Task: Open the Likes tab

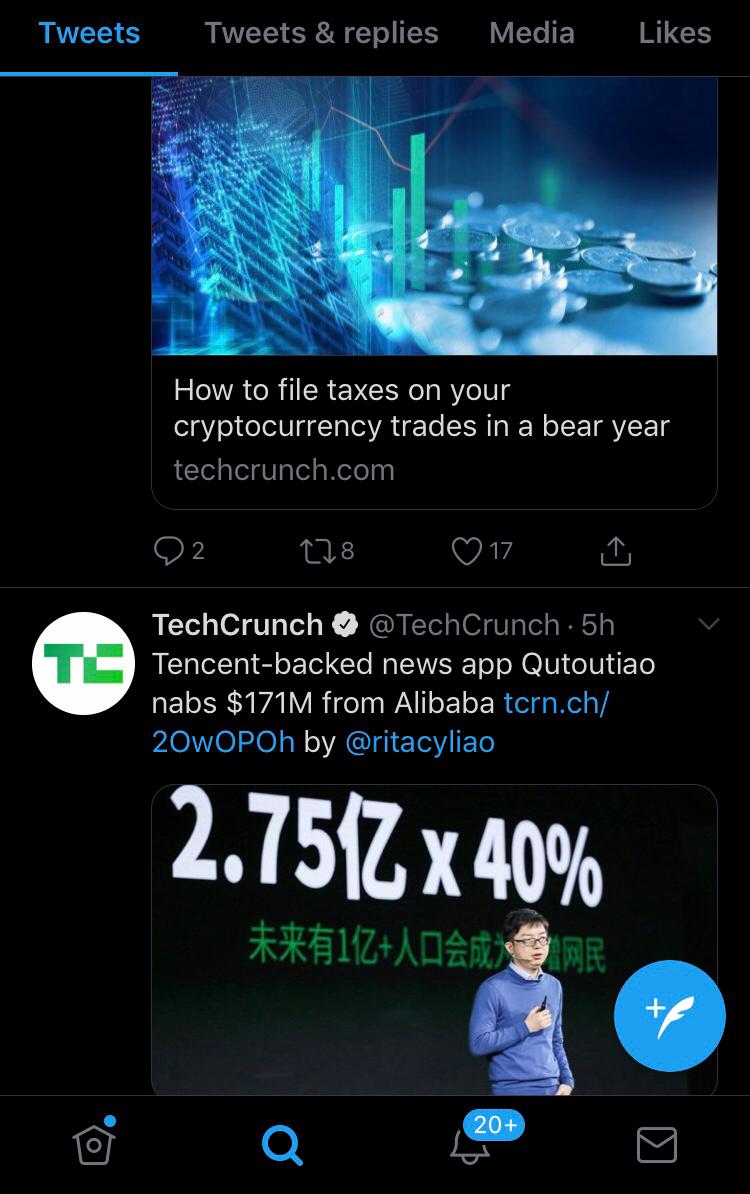Action: point(674,33)
